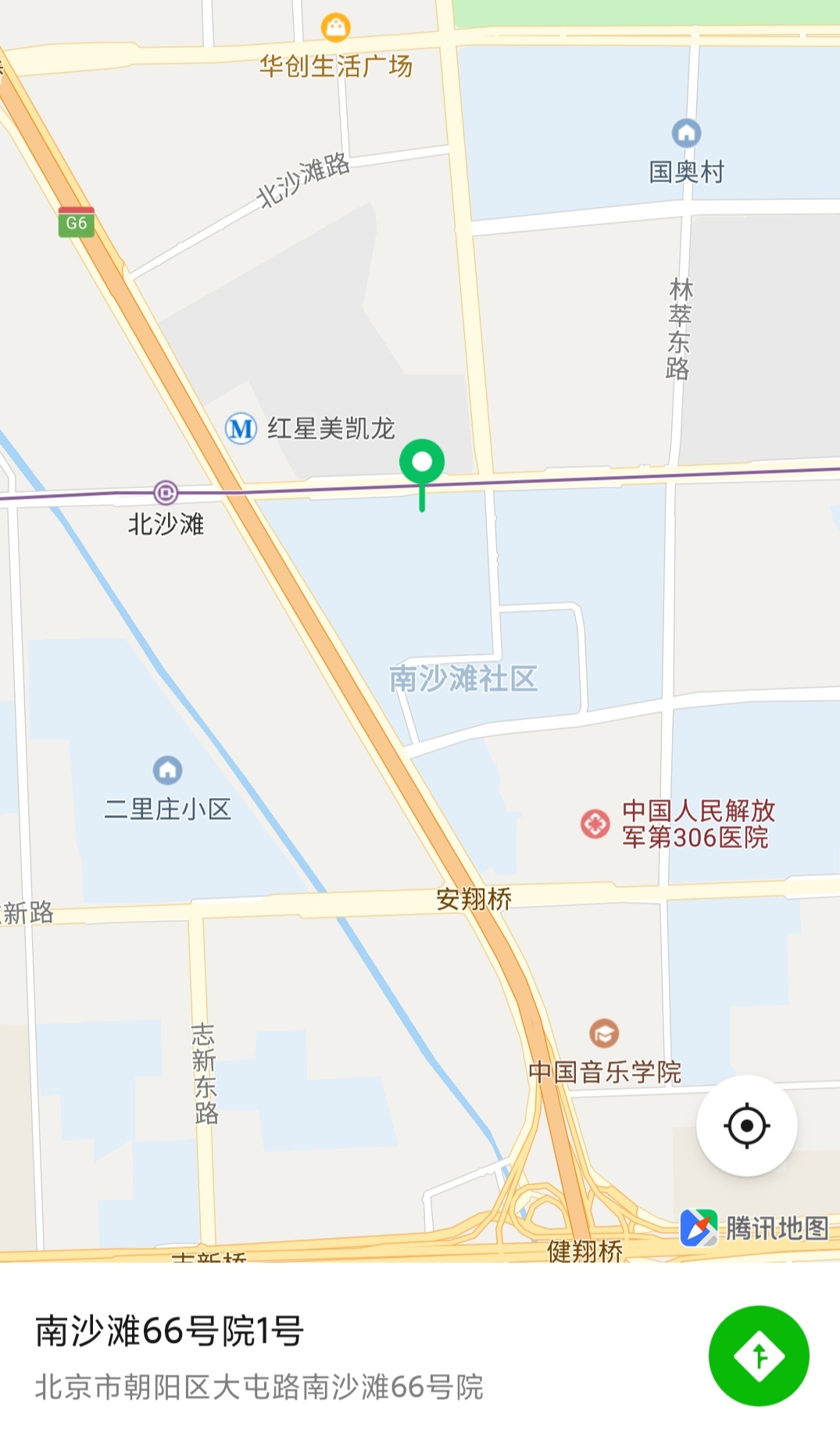The image size is (840, 1449).
Task: Recenter map on my current location
Action: point(746,1125)
